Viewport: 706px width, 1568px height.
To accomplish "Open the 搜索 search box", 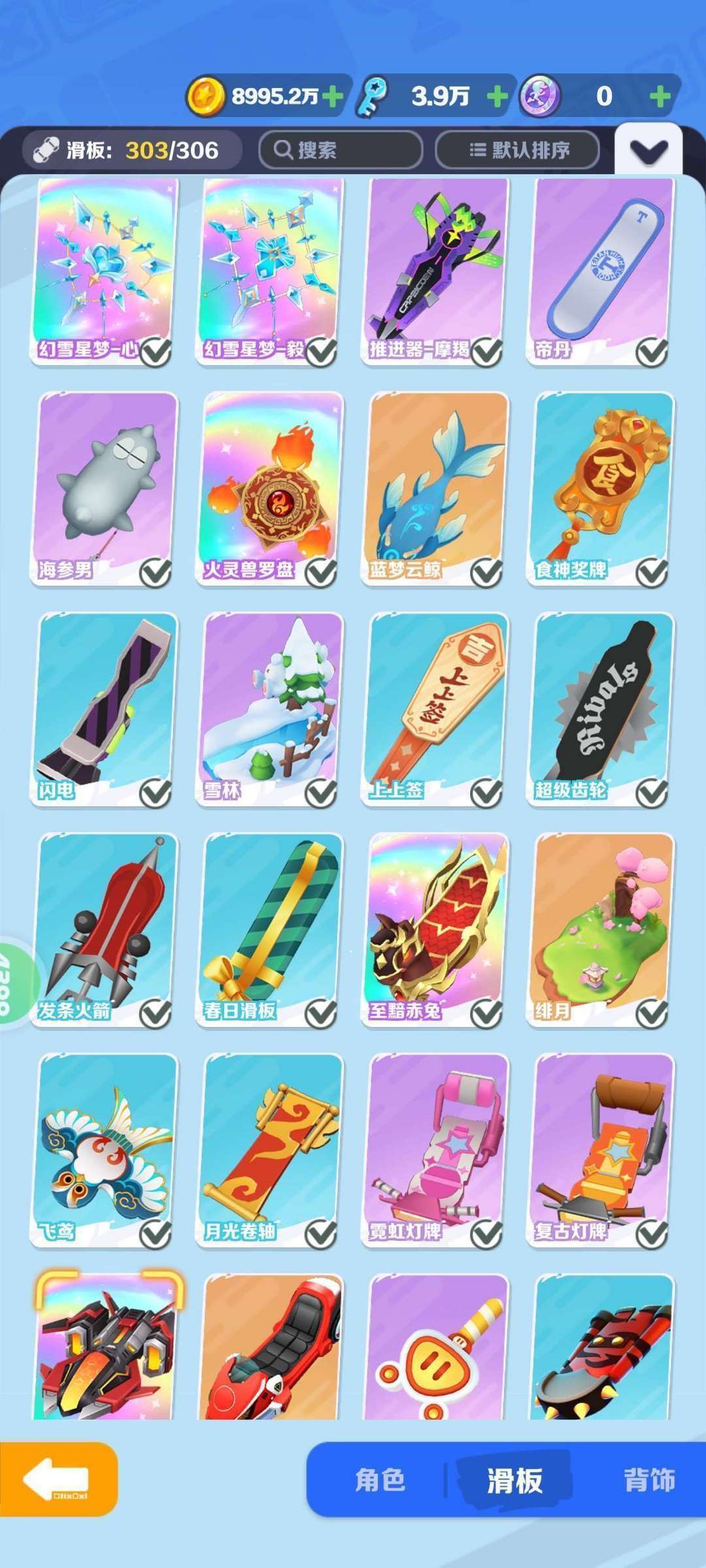I will pyautogui.click(x=341, y=150).
